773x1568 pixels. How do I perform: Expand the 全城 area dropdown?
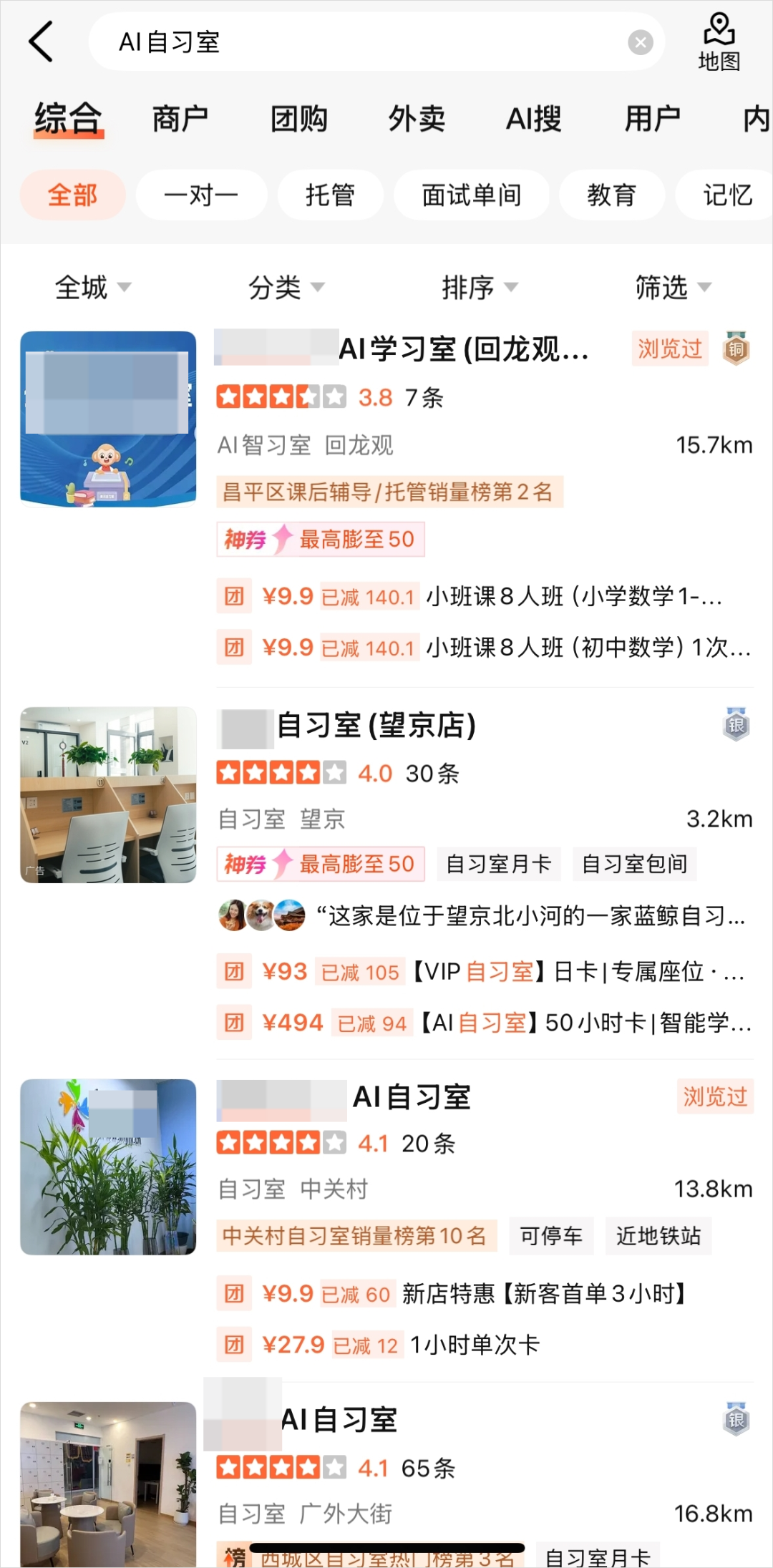[93, 287]
